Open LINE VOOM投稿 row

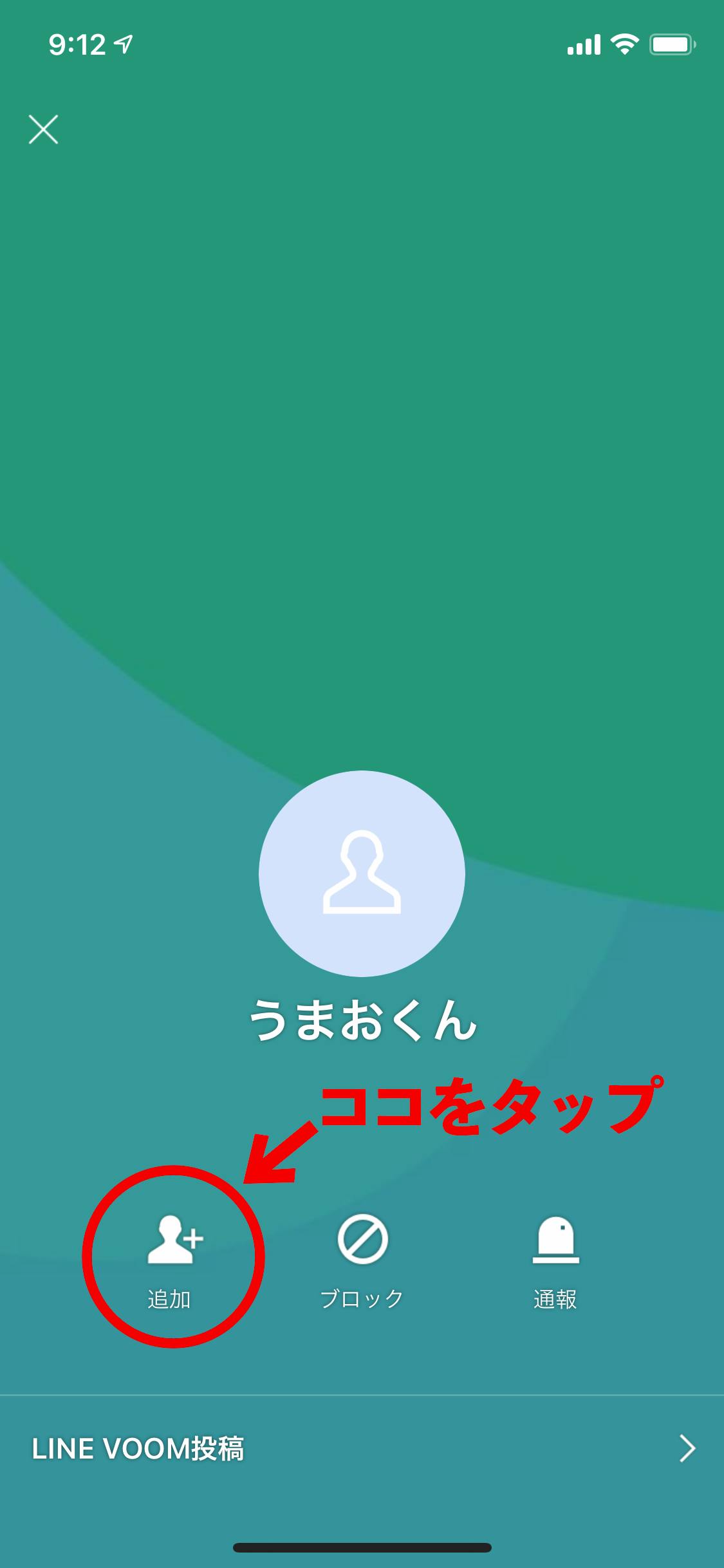[362, 1448]
